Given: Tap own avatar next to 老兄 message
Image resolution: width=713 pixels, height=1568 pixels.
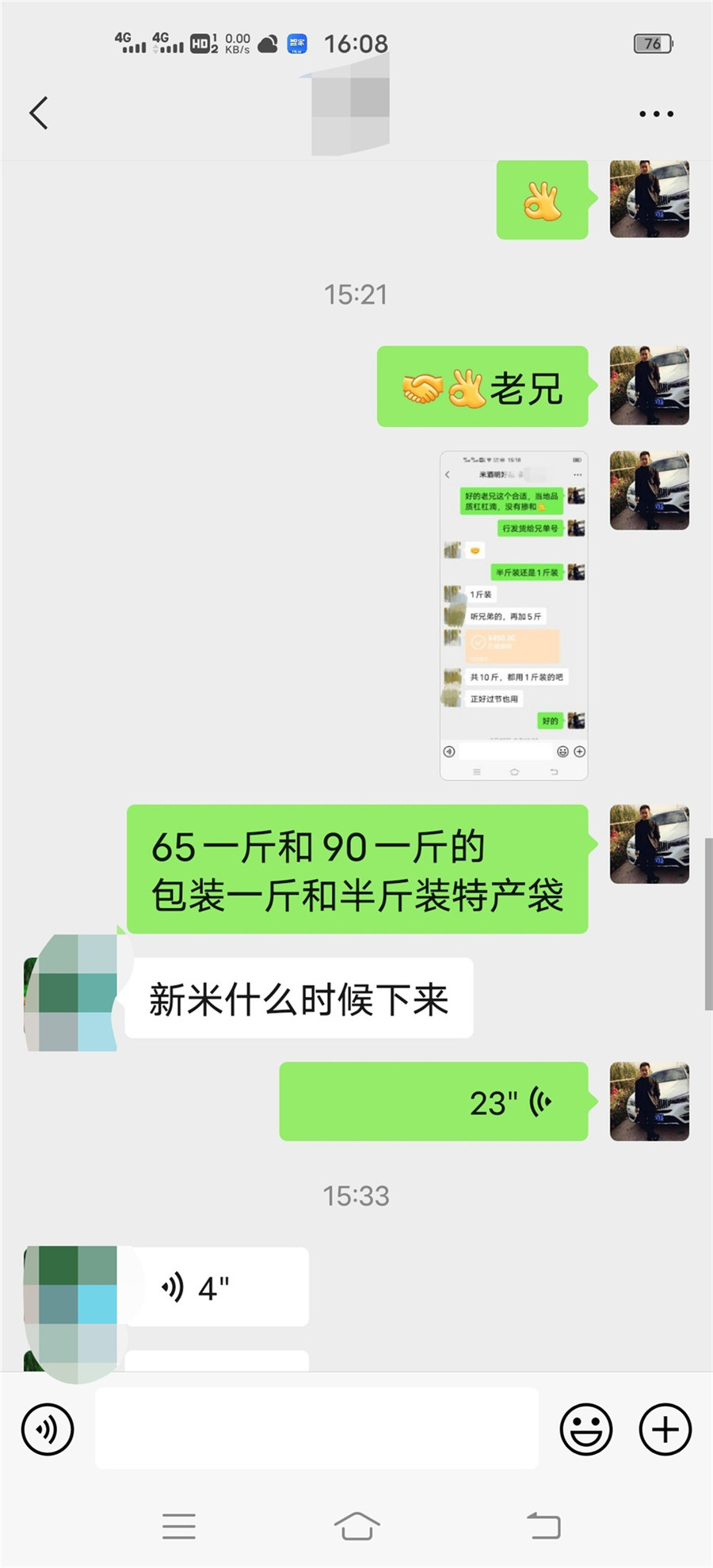Looking at the screenshot, I should 650,386.
